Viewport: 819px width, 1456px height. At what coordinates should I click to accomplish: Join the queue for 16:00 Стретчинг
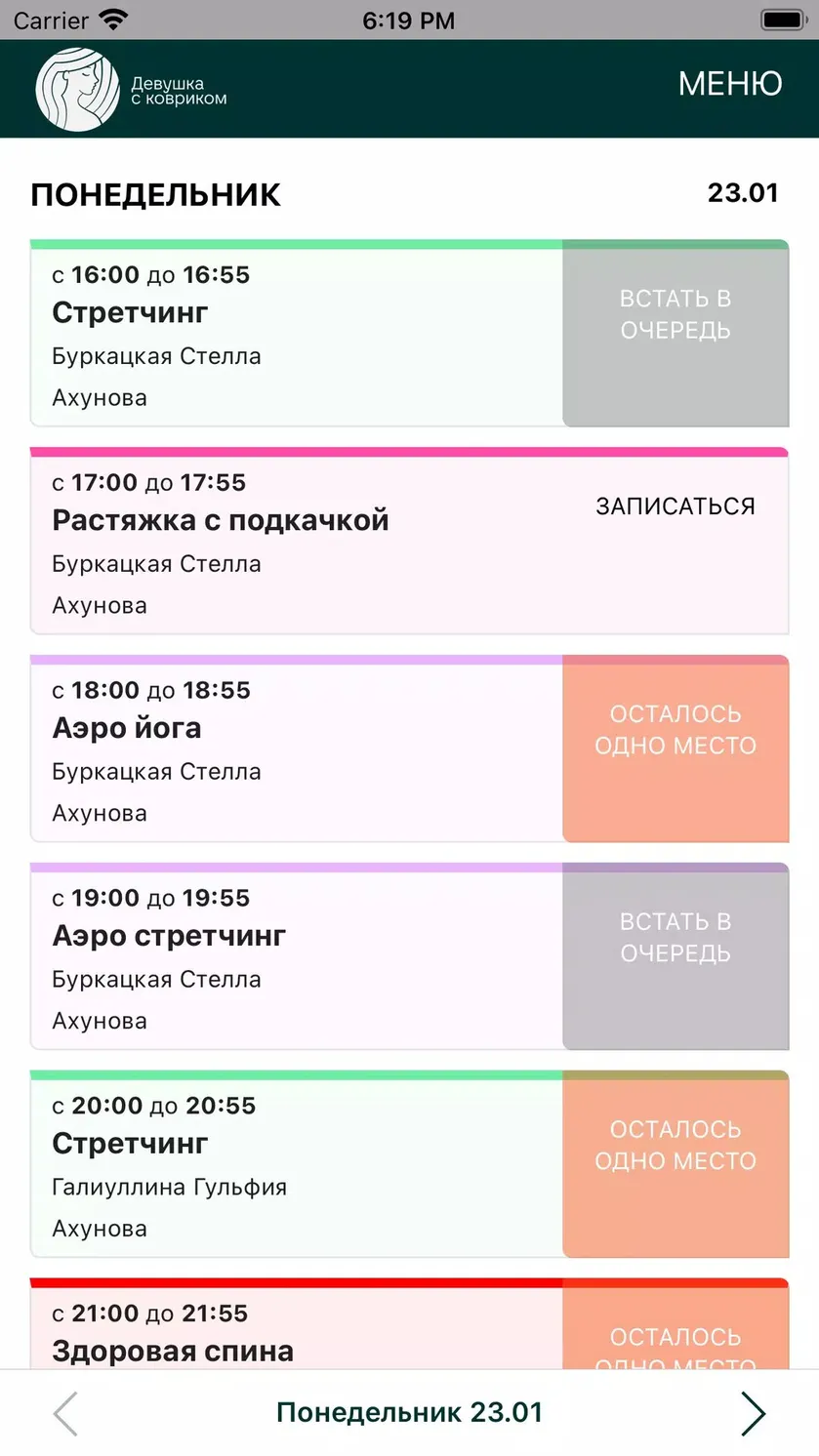coord(676,334)
